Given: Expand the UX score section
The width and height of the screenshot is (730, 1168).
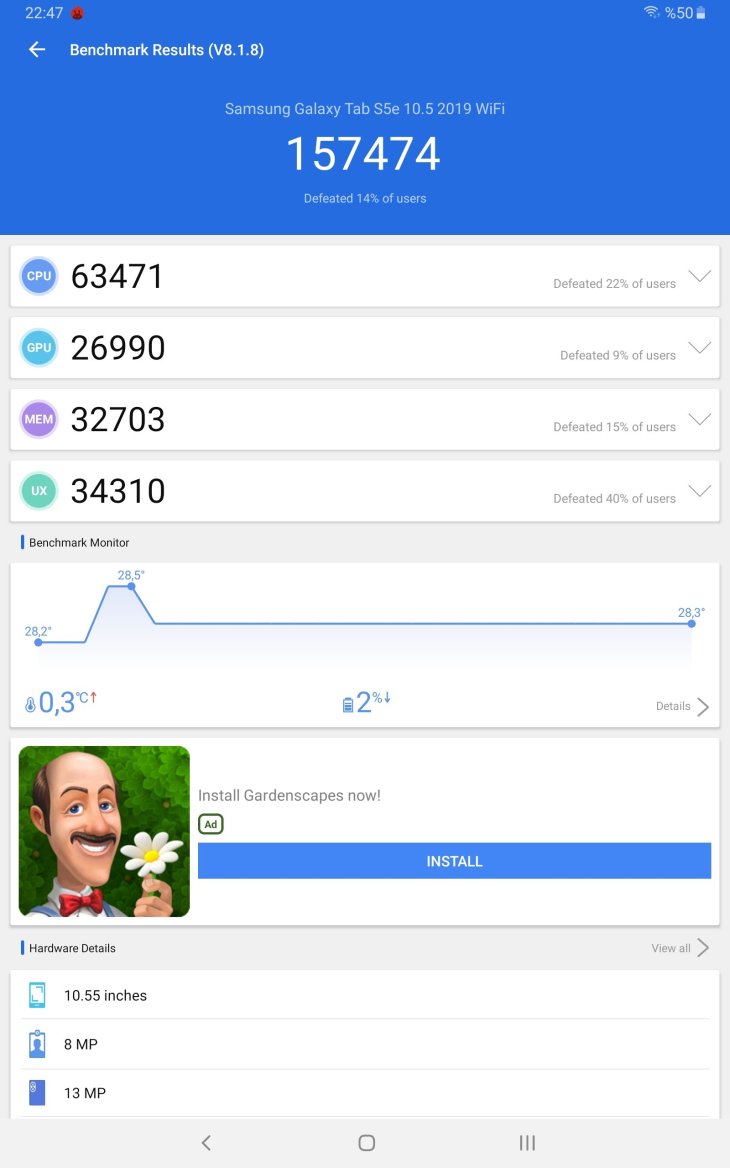Looking at the screenshot, I should [x=699, y=491].
